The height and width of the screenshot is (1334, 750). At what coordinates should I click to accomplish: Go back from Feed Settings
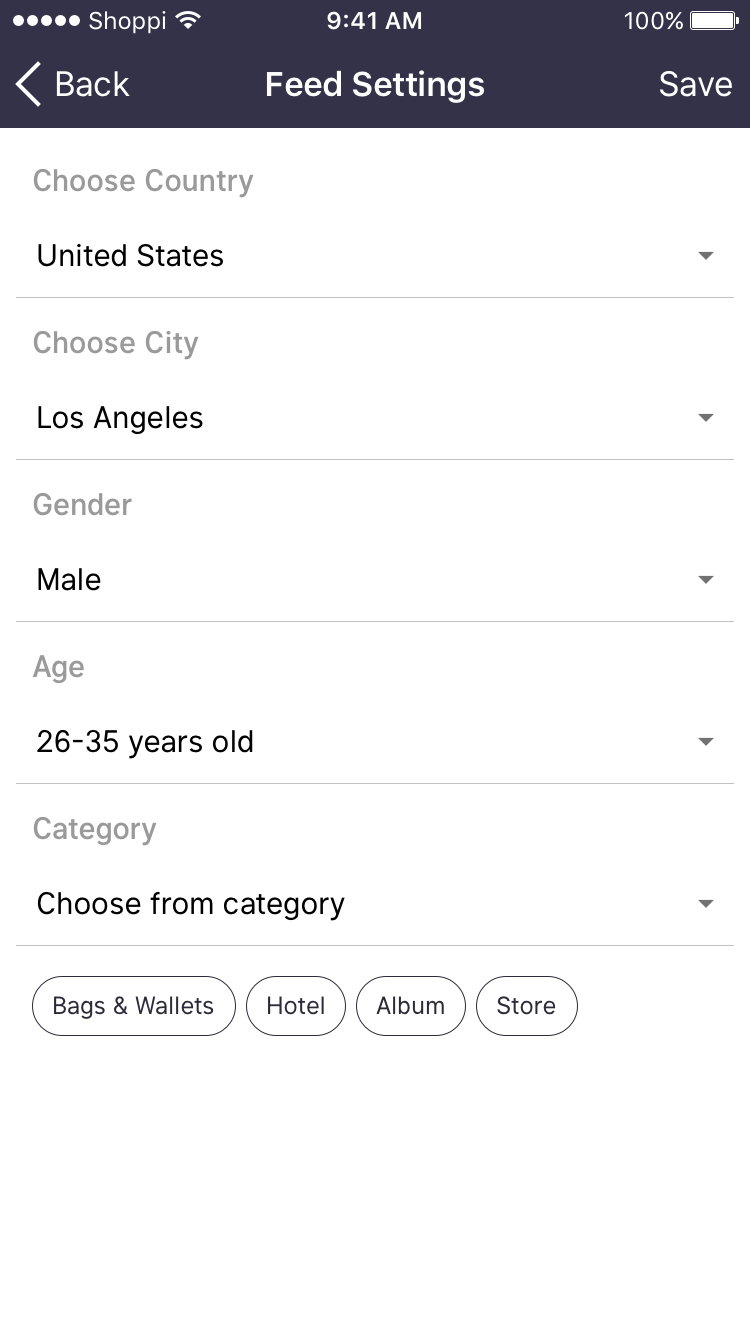73,85
